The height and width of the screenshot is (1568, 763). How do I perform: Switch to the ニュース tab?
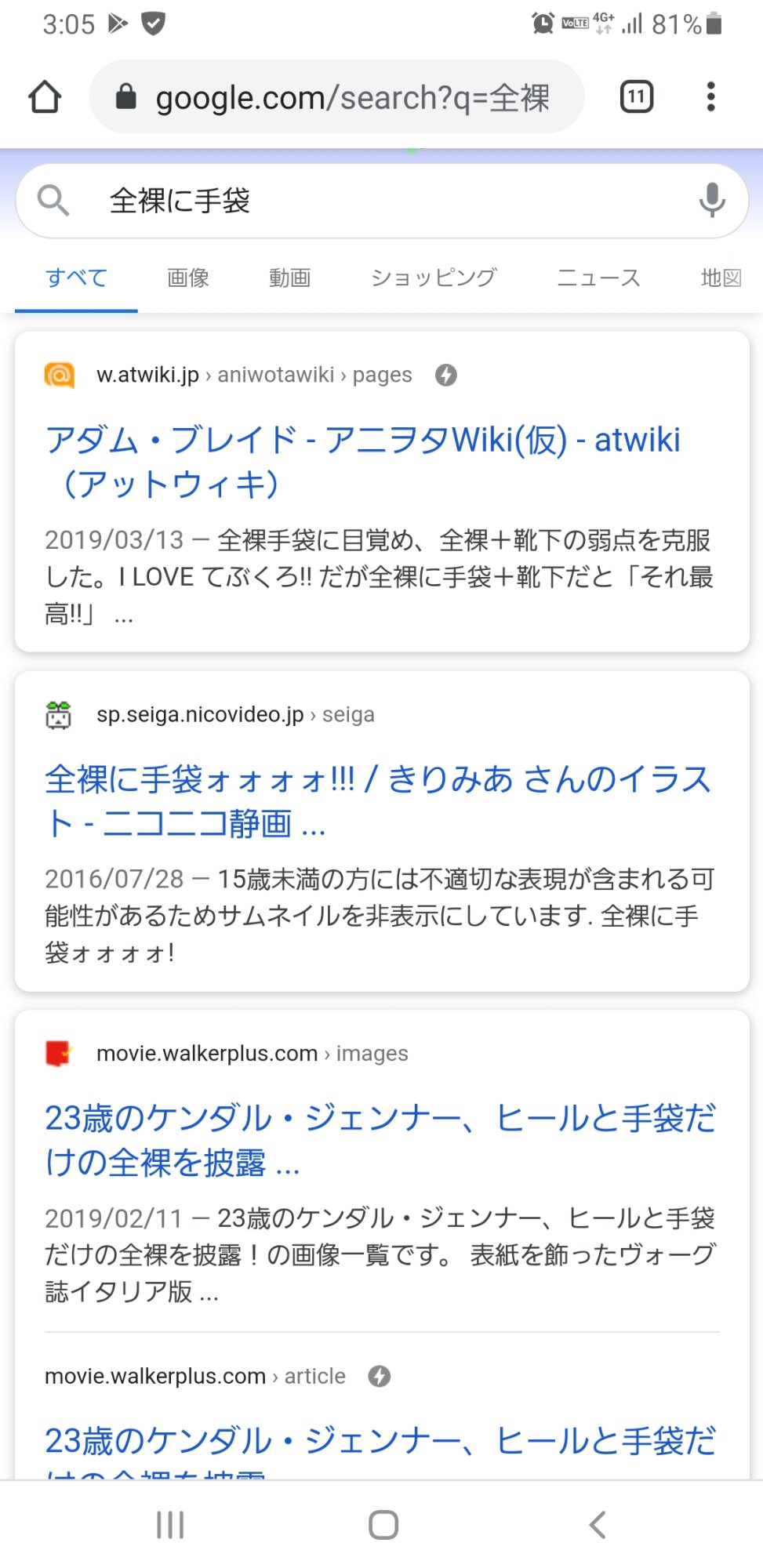click(x=598, y=278)
